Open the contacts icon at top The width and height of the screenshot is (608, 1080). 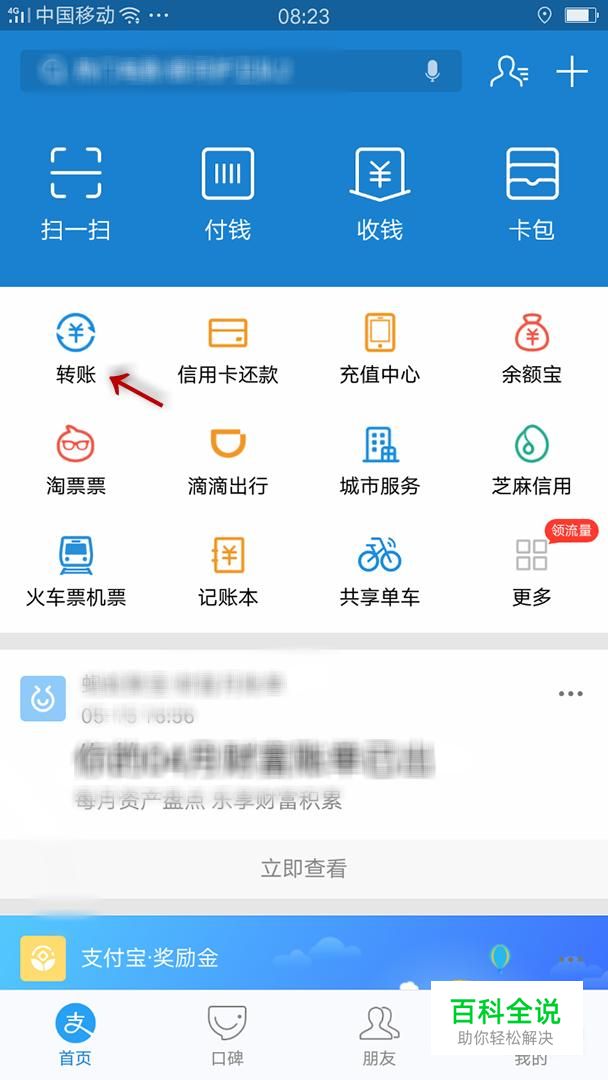coord(510,72)
